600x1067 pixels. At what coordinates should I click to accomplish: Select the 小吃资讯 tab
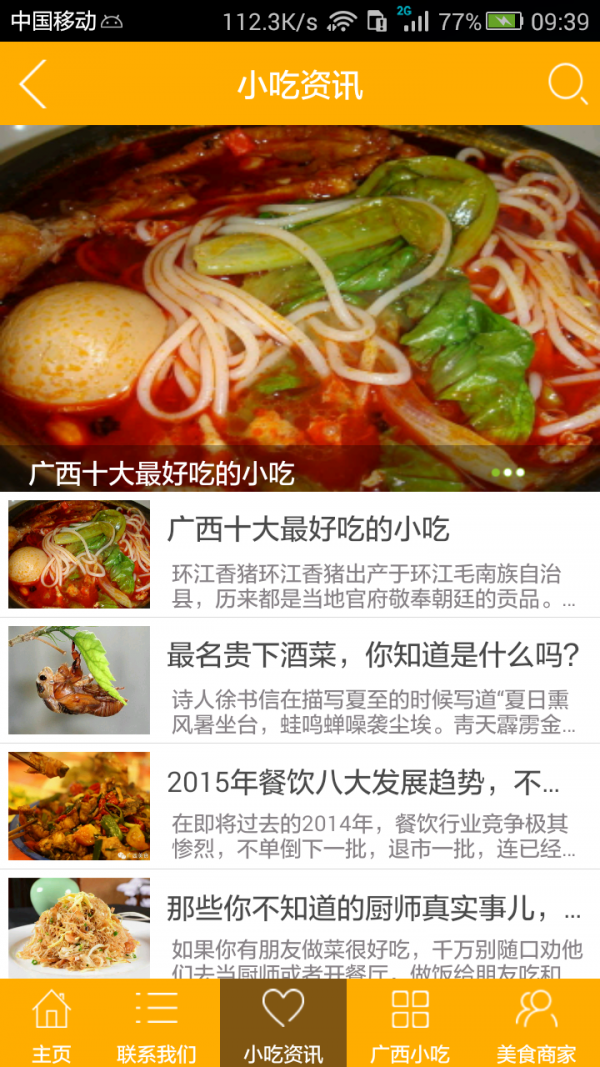283,1023
